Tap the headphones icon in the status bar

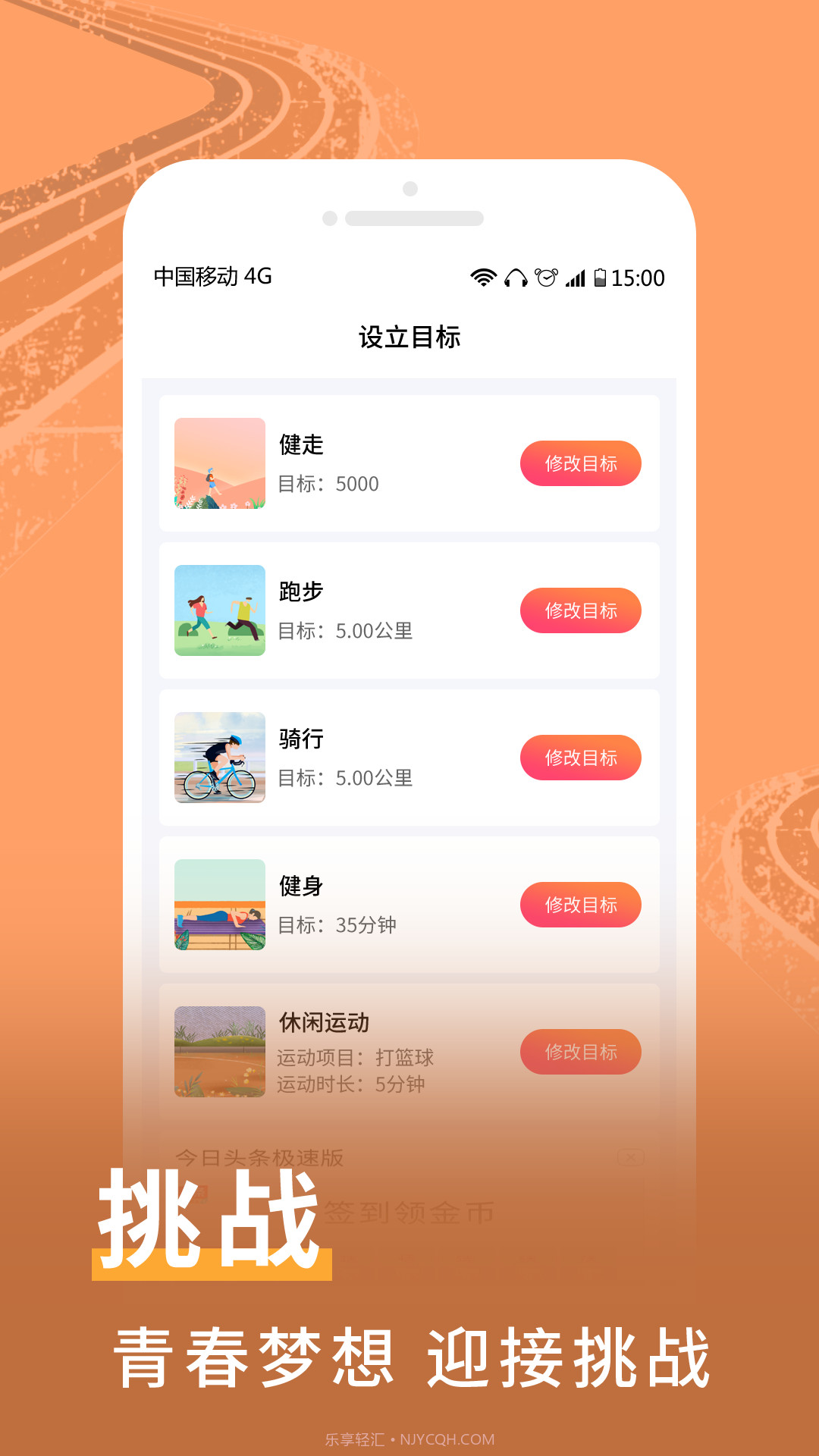tap(516, 279)
